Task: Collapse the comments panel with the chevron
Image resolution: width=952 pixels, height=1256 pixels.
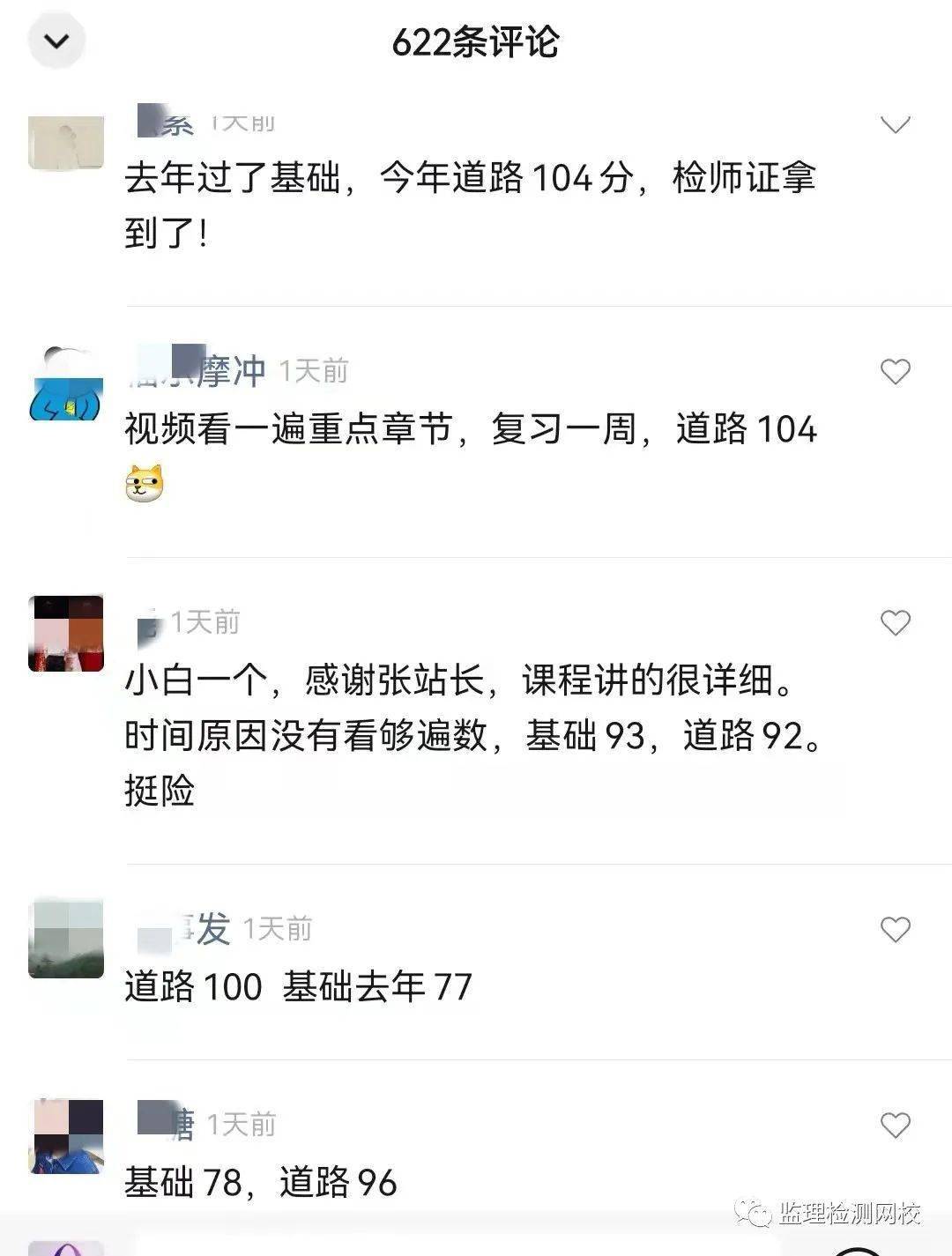Action: (56, 41)
